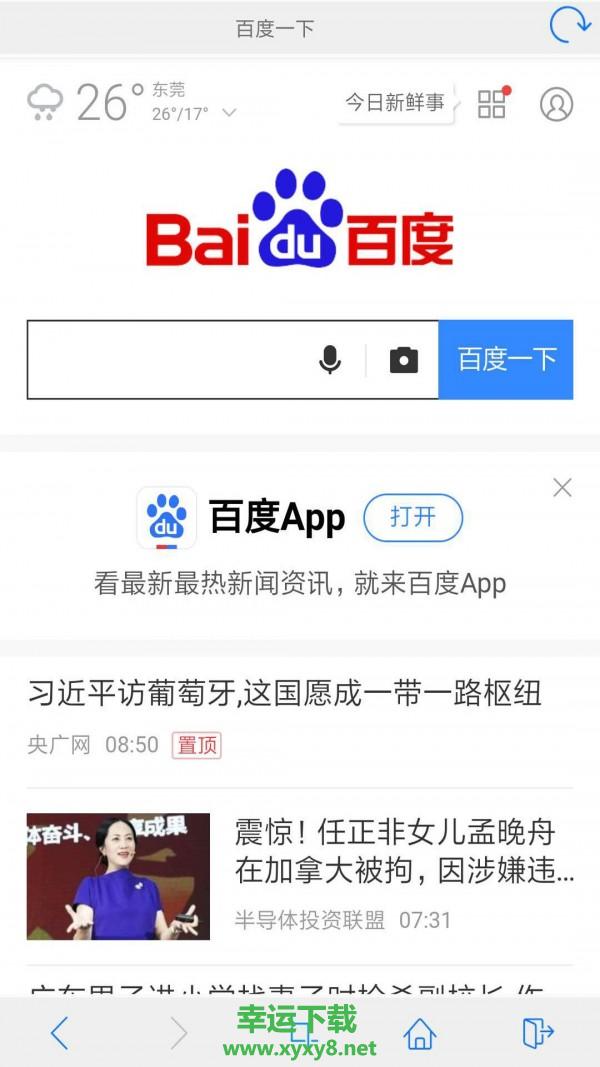Open the grid menu icon
Viewport: 600px width, 1067px height.
pyautogui.click(x=492, y=103)
